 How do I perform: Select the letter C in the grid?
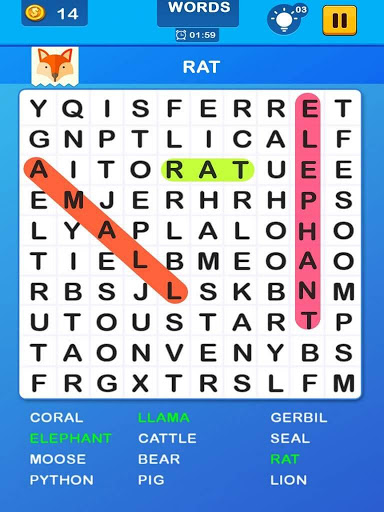(242, 139)
